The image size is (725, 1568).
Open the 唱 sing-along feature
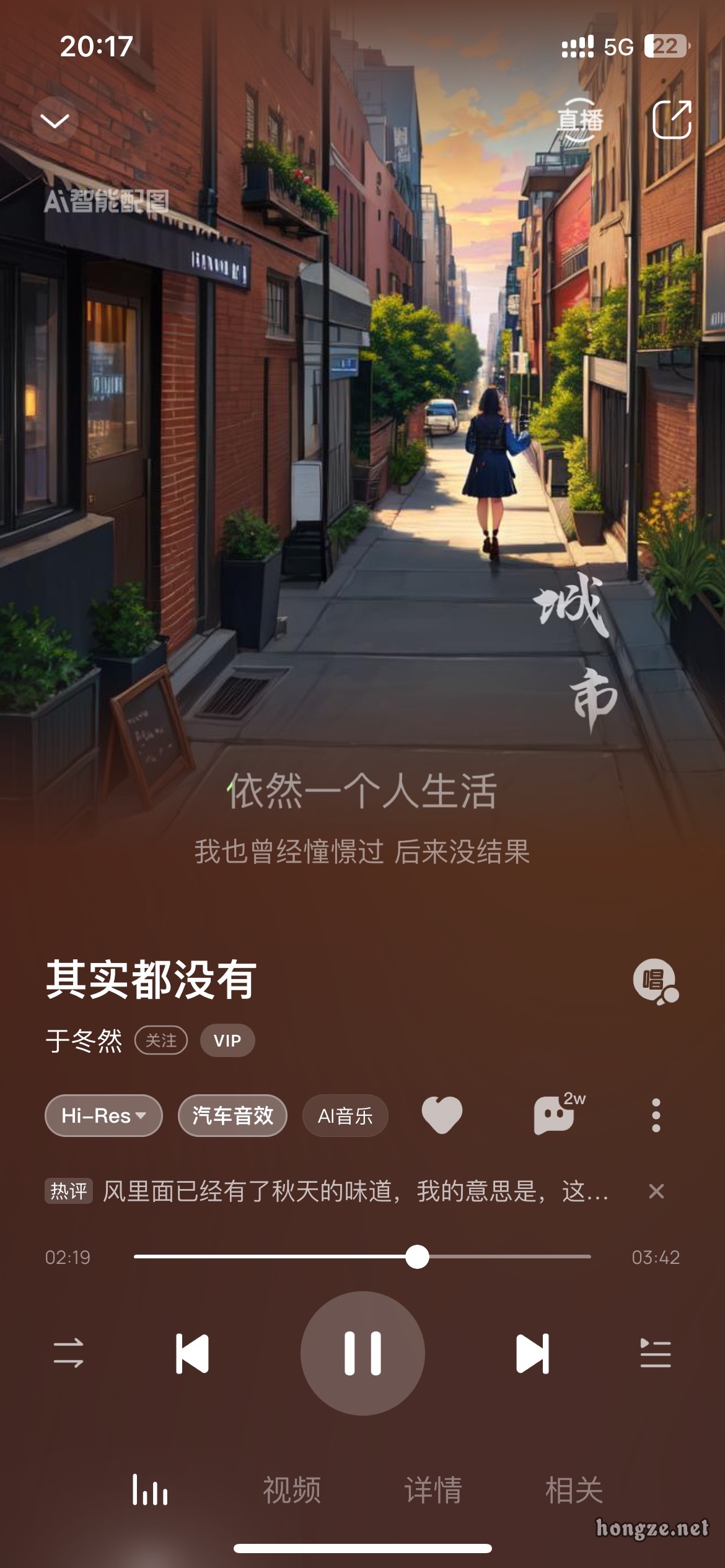click(655, 981)
